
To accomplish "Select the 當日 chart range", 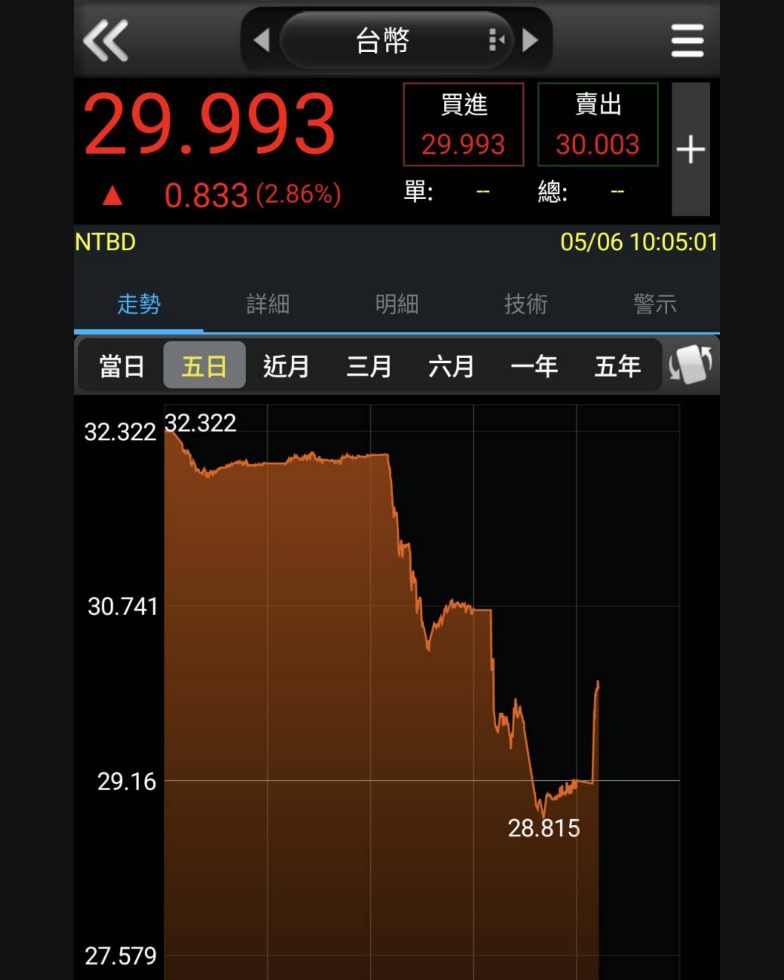I will click(122, 366).
